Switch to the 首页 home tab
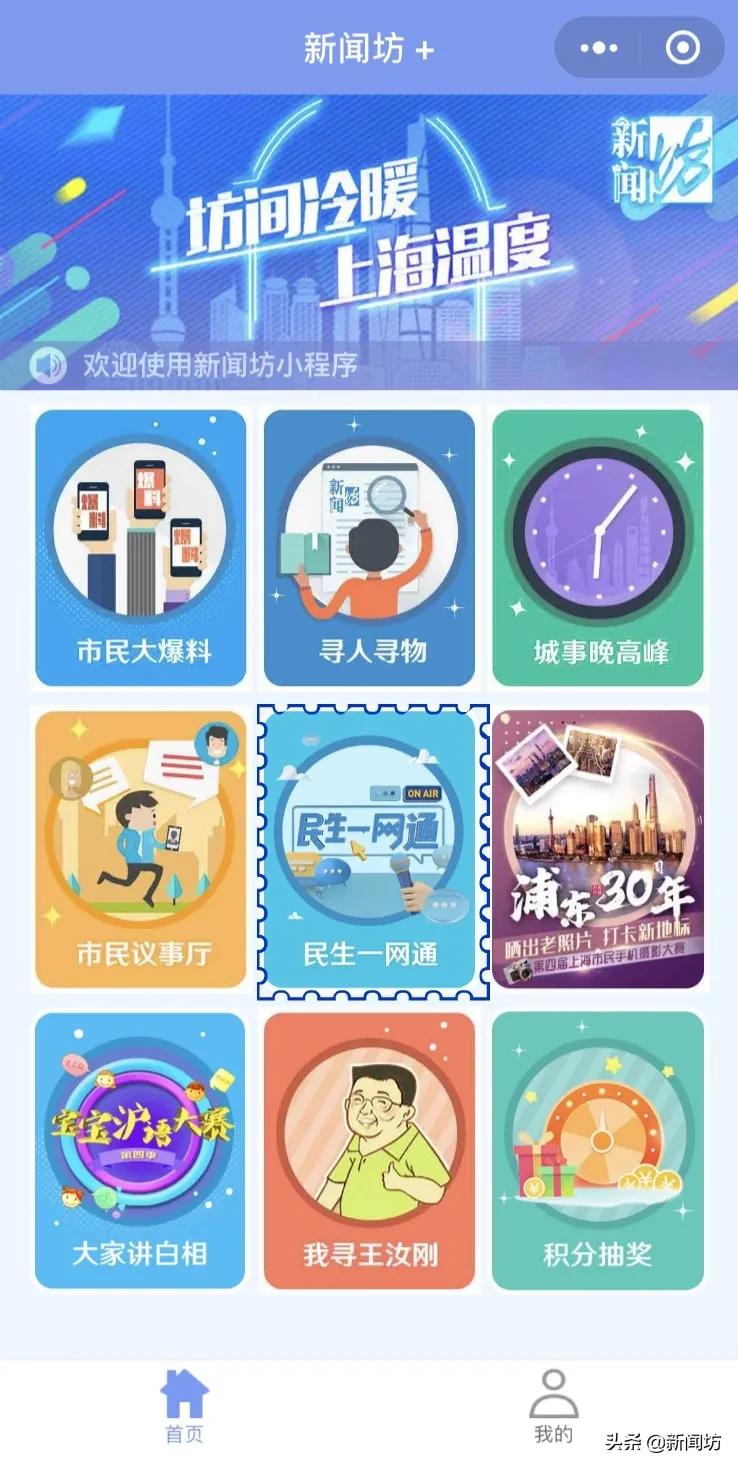 [182, 1404]
